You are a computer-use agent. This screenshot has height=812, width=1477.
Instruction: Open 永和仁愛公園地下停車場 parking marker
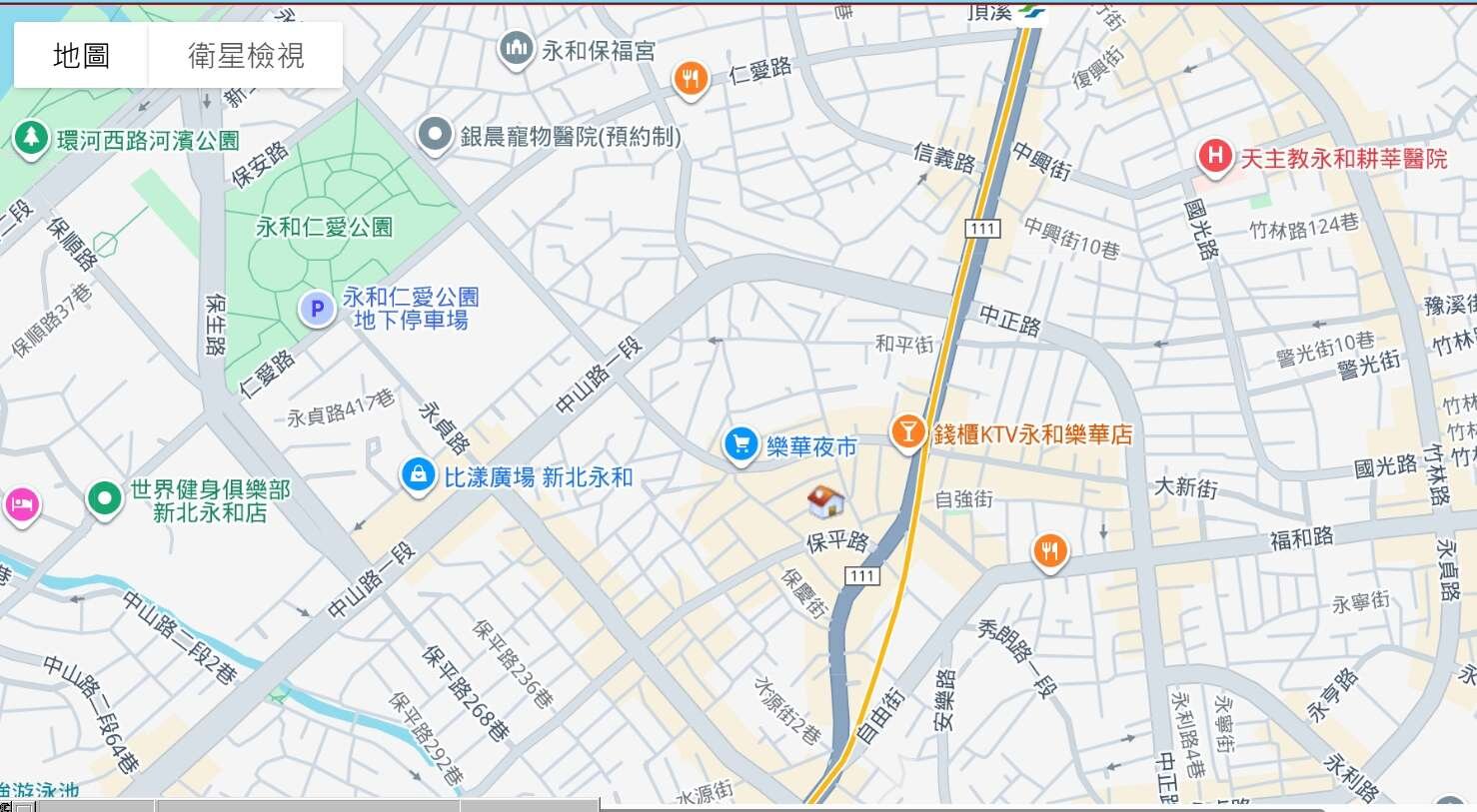317,309
